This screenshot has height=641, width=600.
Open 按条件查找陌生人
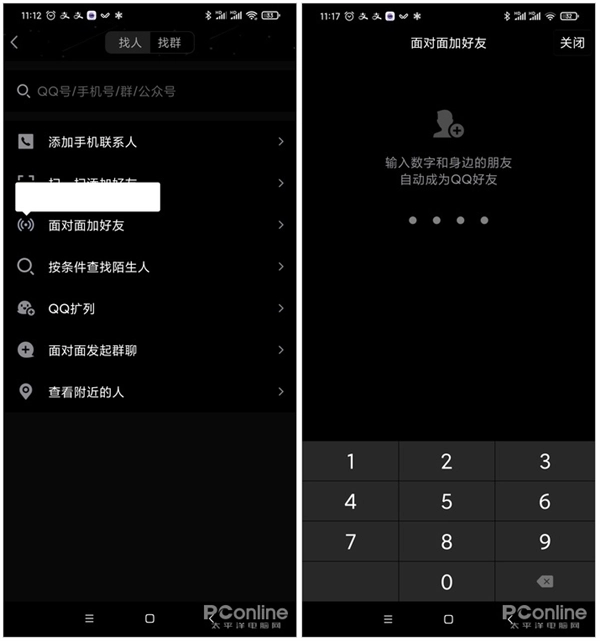click(x=150, y=267)
